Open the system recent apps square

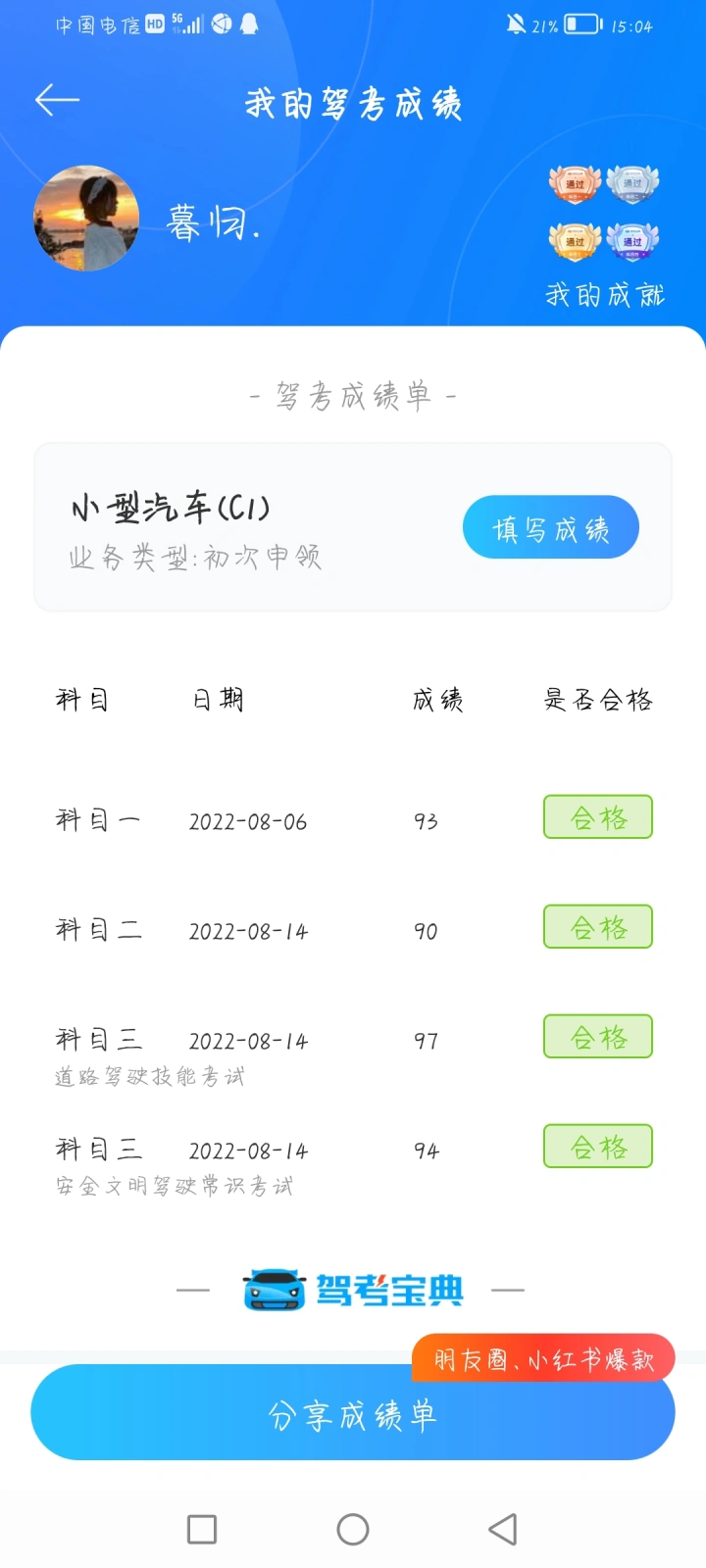(x=202, y=1529)
